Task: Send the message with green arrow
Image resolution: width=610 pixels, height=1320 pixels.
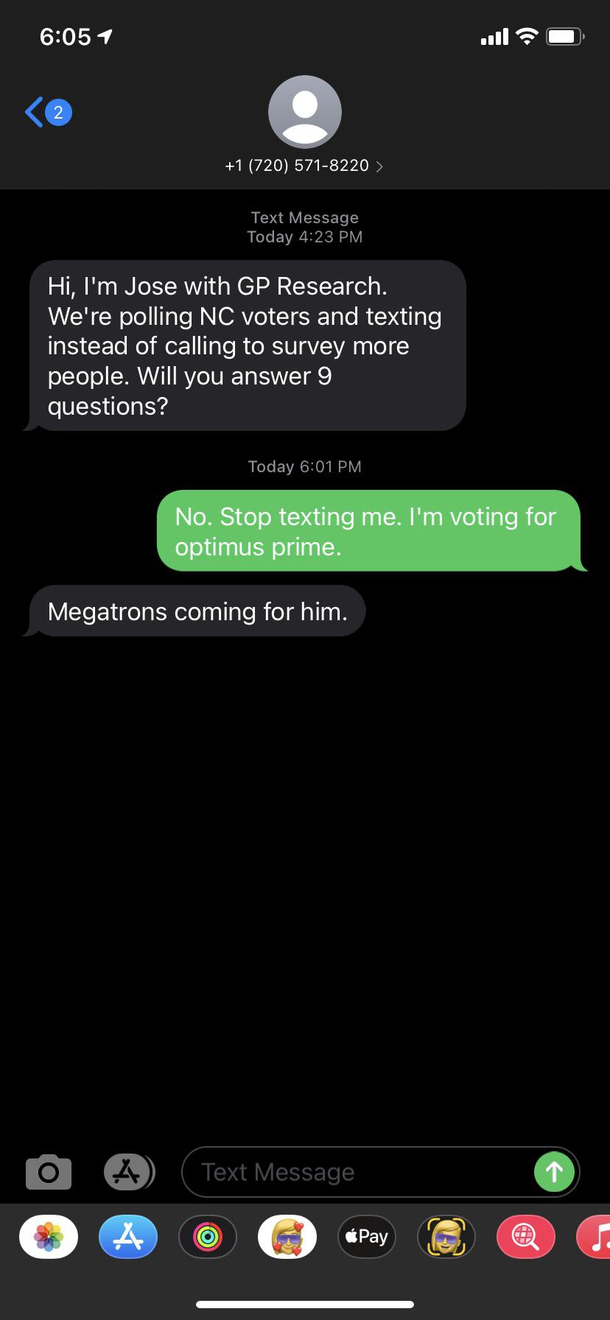Action: [554, 1172]
